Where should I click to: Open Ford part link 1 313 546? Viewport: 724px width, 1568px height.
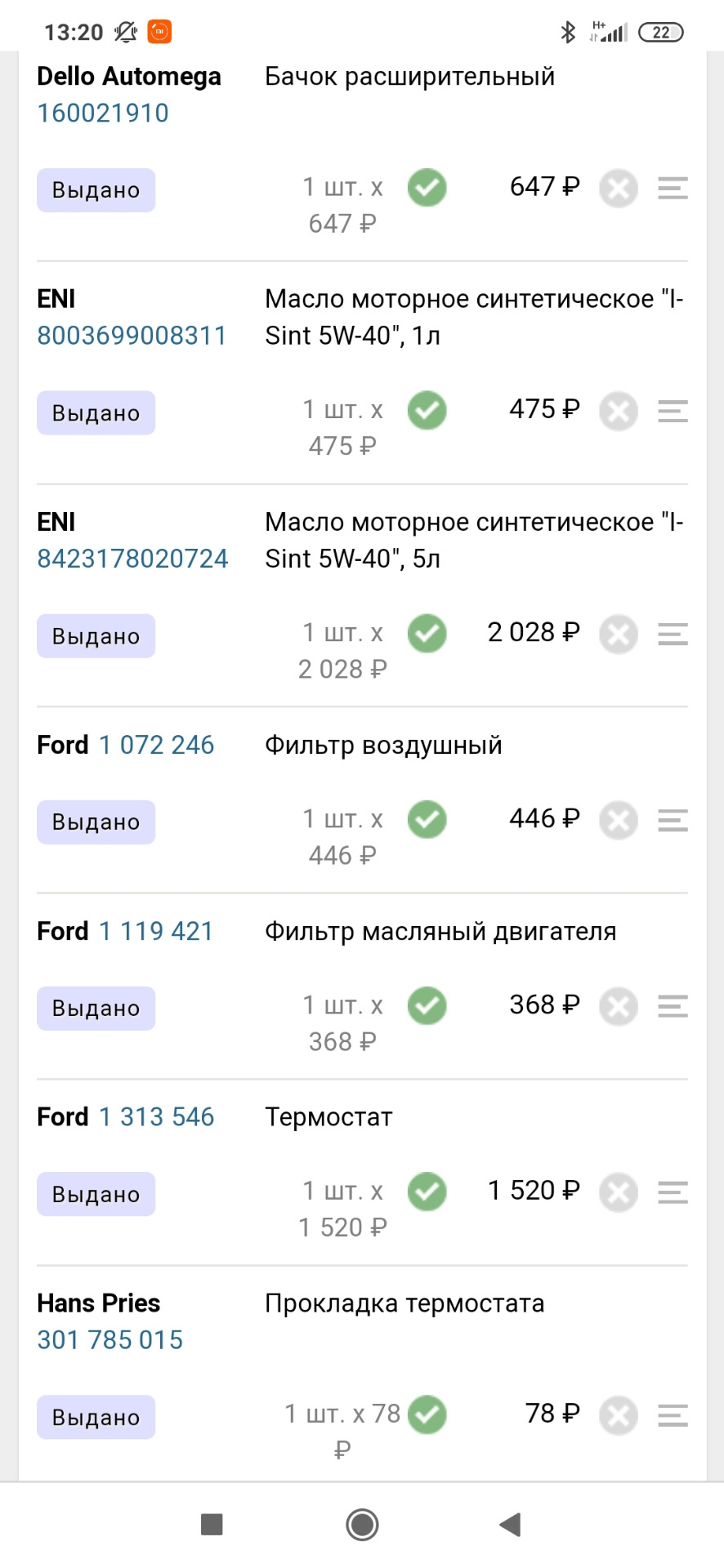155,1116
